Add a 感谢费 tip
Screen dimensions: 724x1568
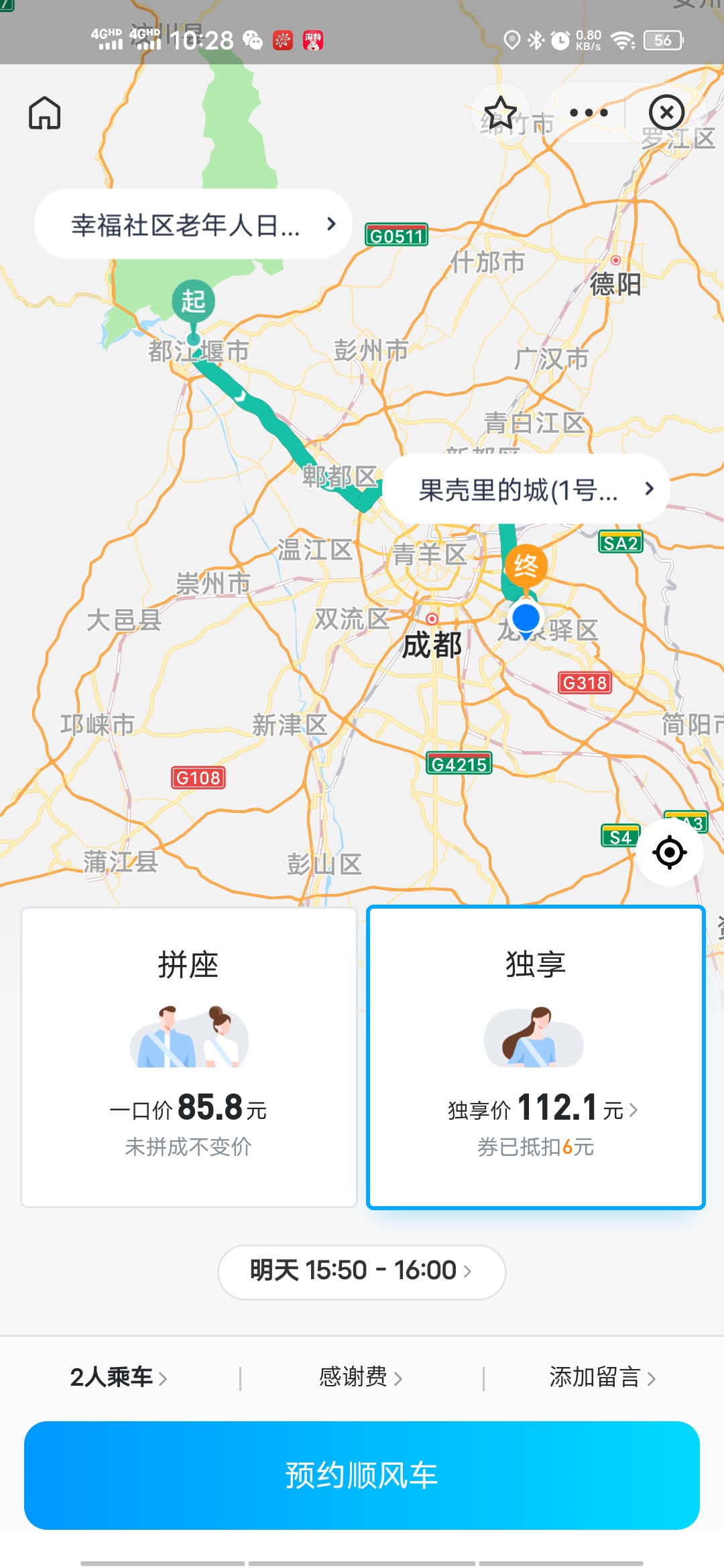(361, 1378)
